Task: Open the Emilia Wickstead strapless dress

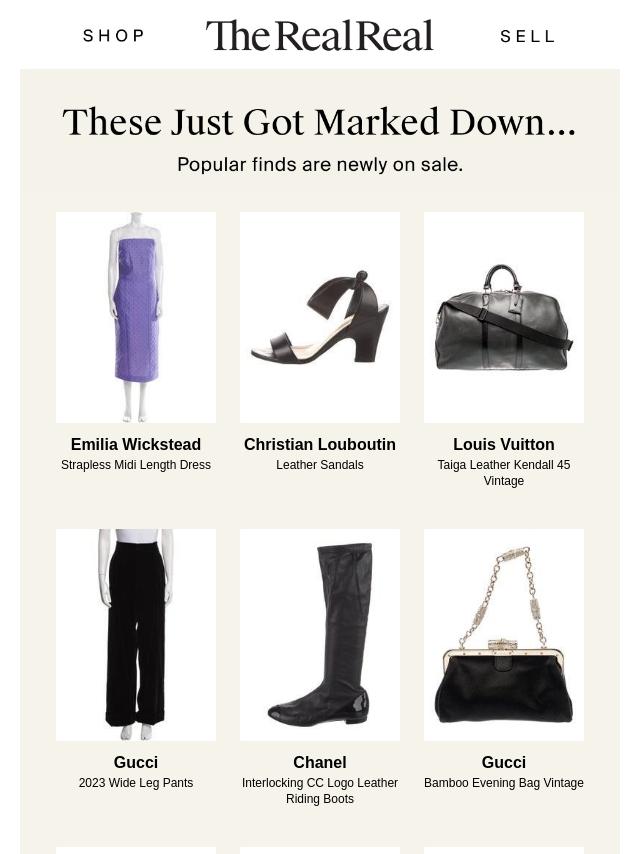Action: [x=136, y=317]
